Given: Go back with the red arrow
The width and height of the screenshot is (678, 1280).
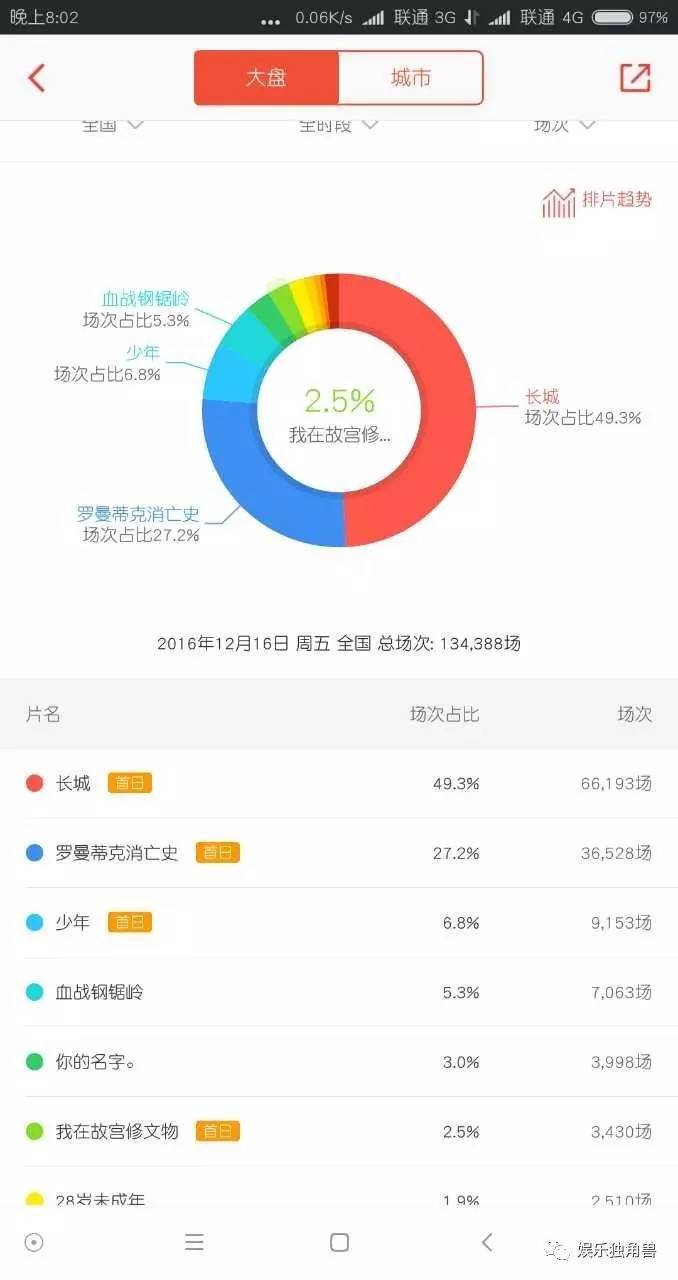Looking at the screenshot, I should [37, 78].
